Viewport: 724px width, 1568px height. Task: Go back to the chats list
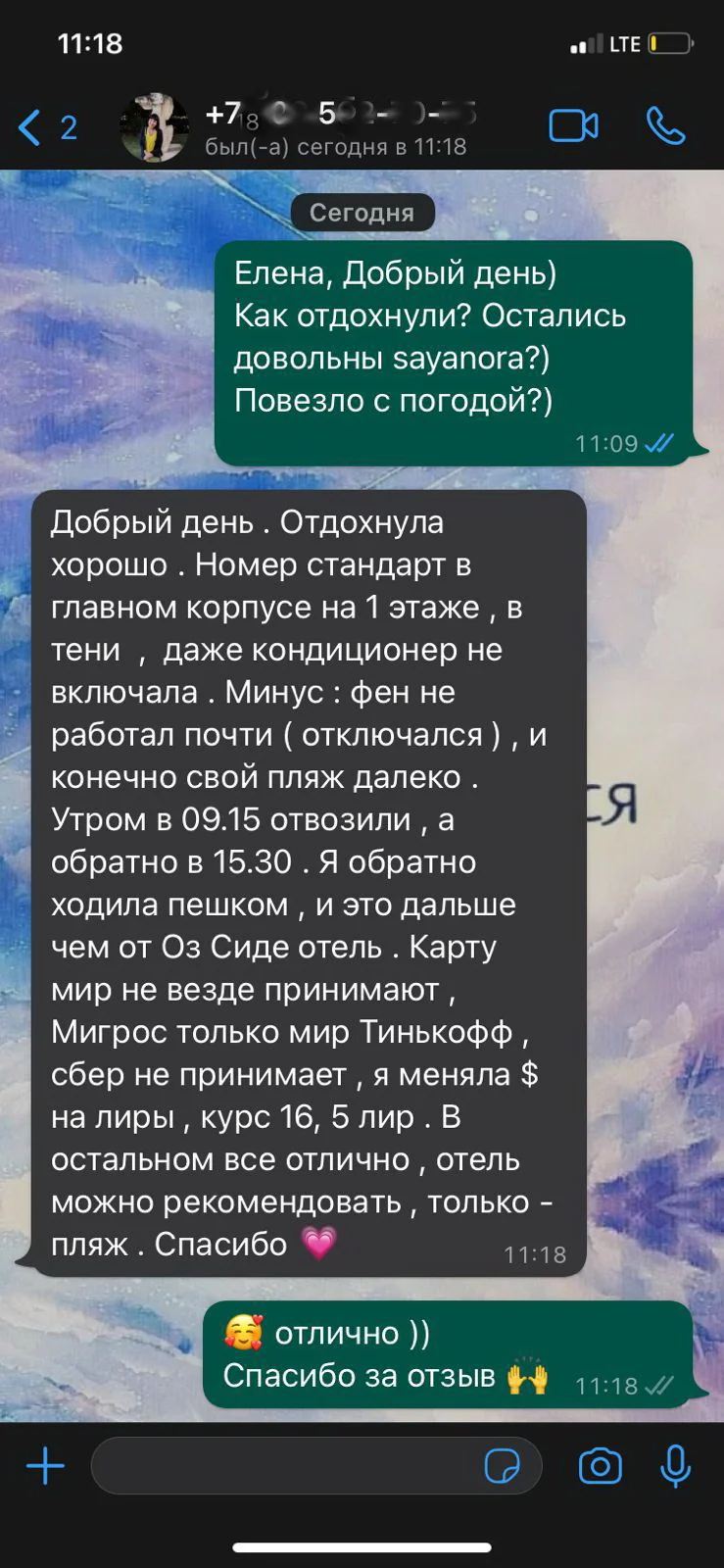point(45,127)
